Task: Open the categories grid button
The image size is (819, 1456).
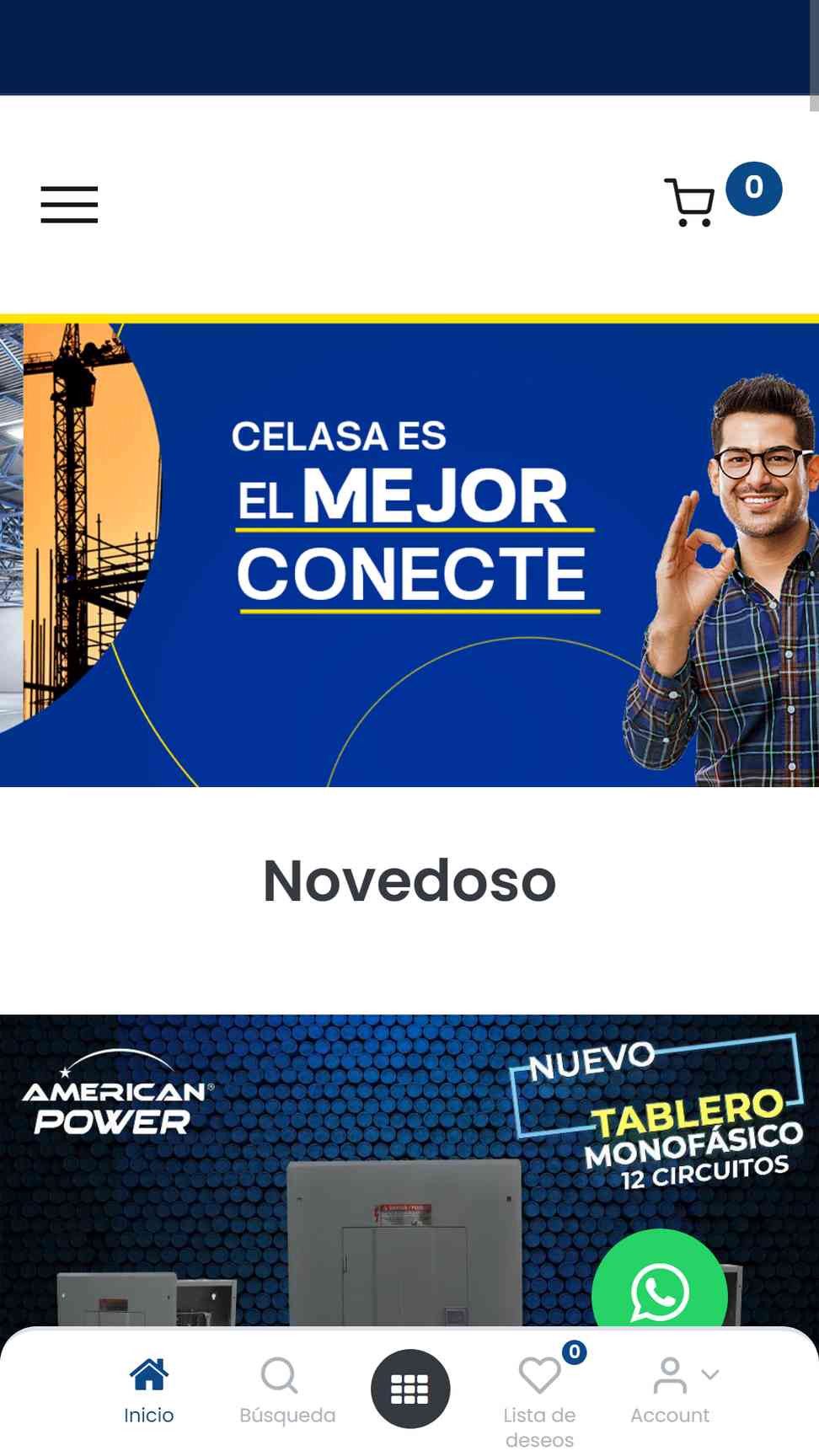Action: 410,1389
